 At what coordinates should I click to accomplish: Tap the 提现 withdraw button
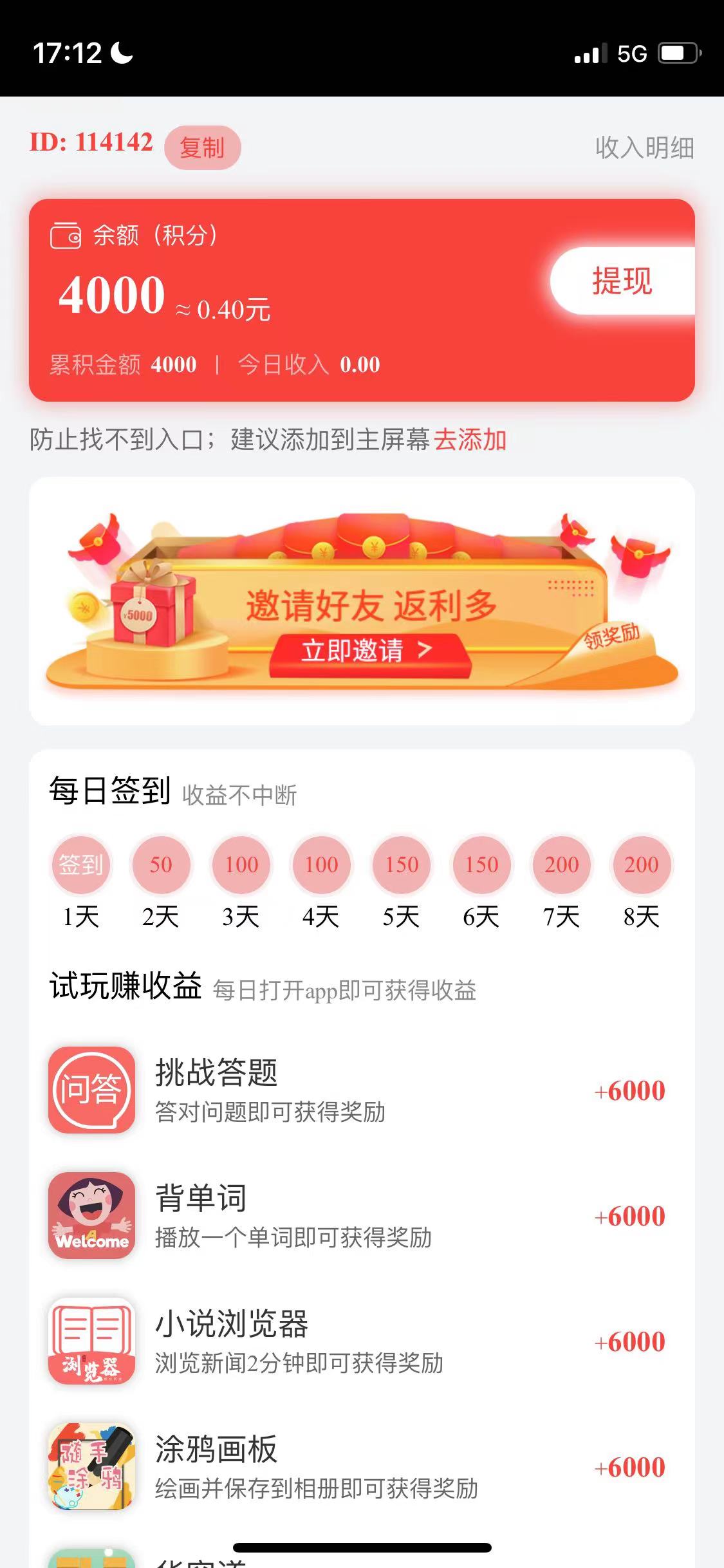(x=622, y=281)
